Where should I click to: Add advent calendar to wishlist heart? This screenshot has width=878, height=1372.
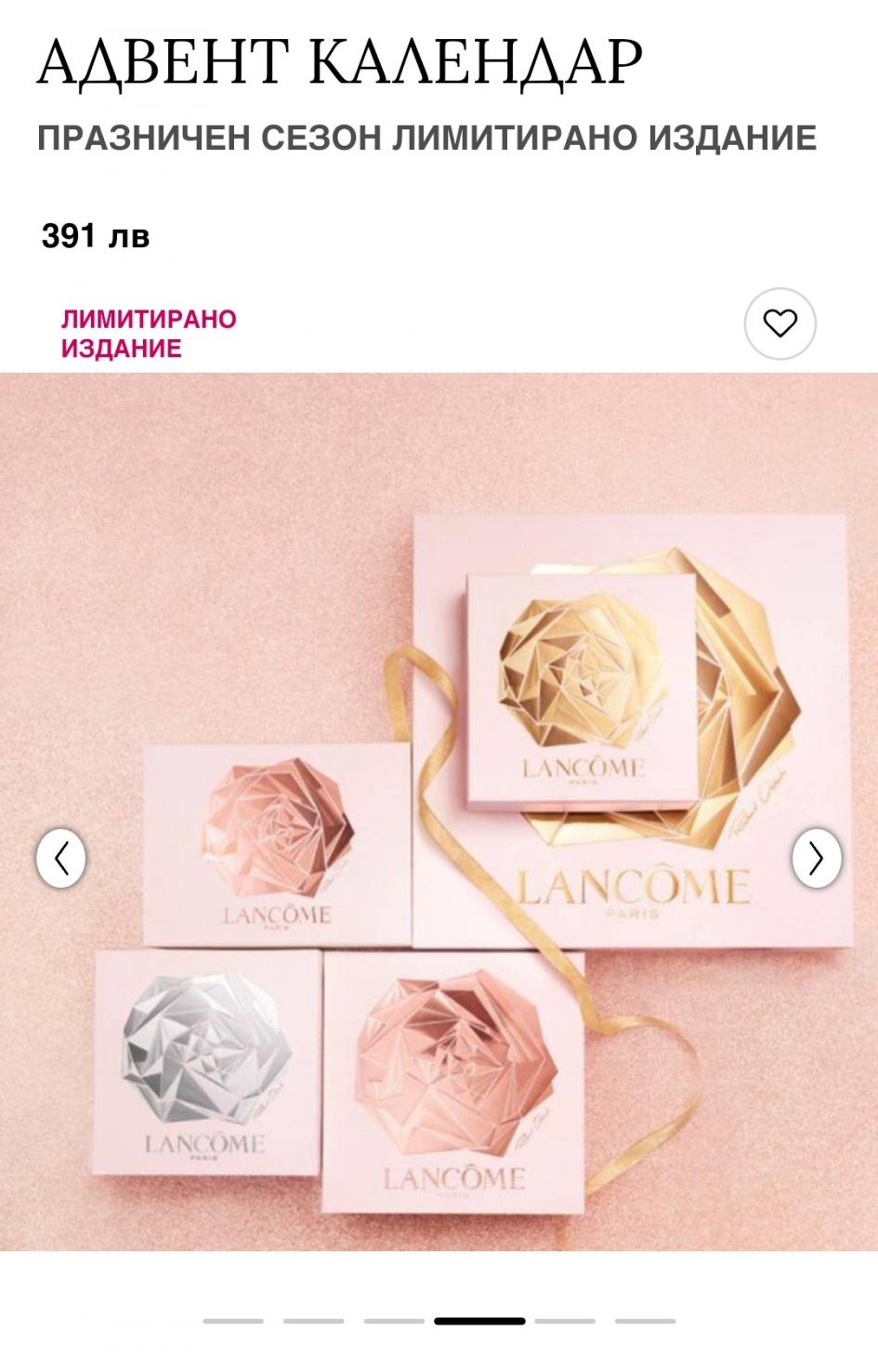[780, 323]
